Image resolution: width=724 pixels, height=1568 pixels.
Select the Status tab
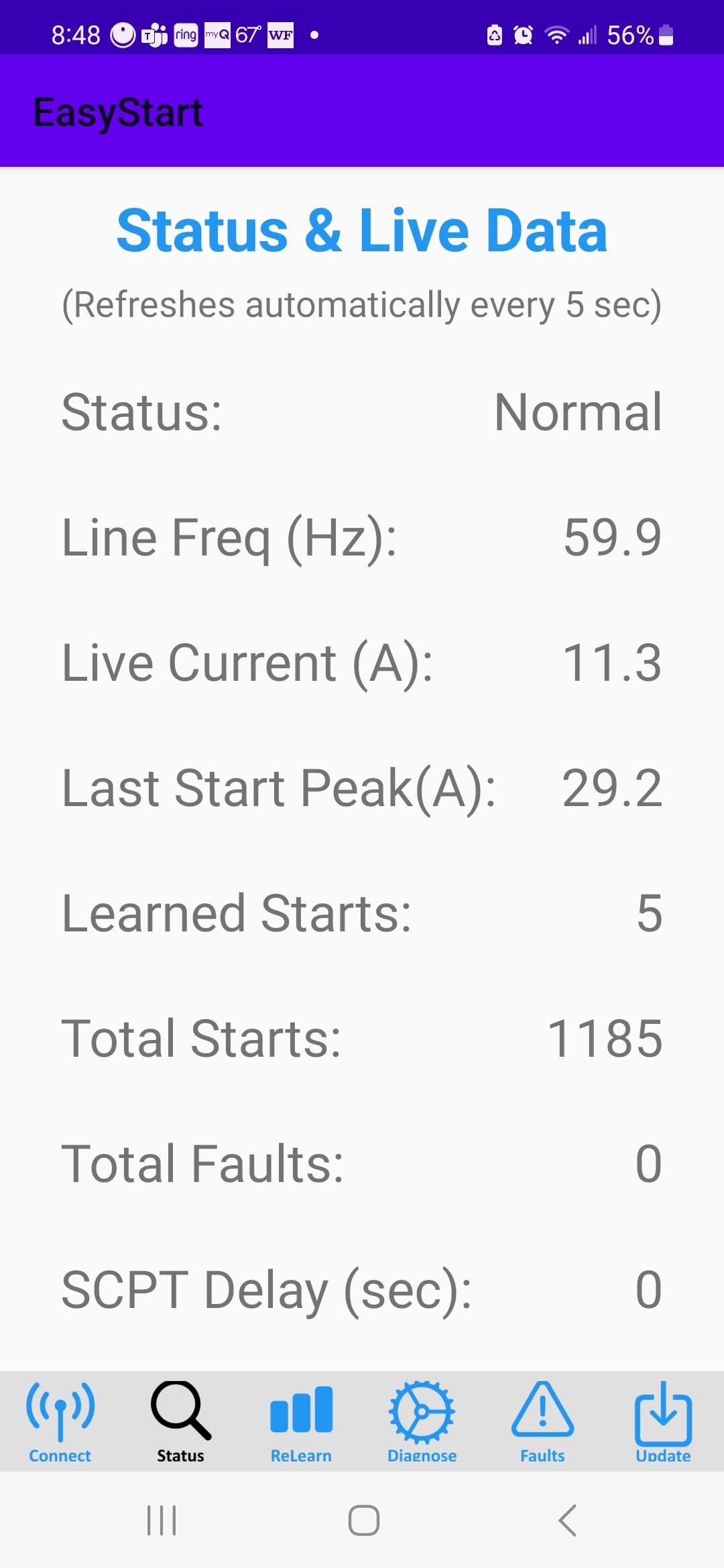(x=181, y=1422)
